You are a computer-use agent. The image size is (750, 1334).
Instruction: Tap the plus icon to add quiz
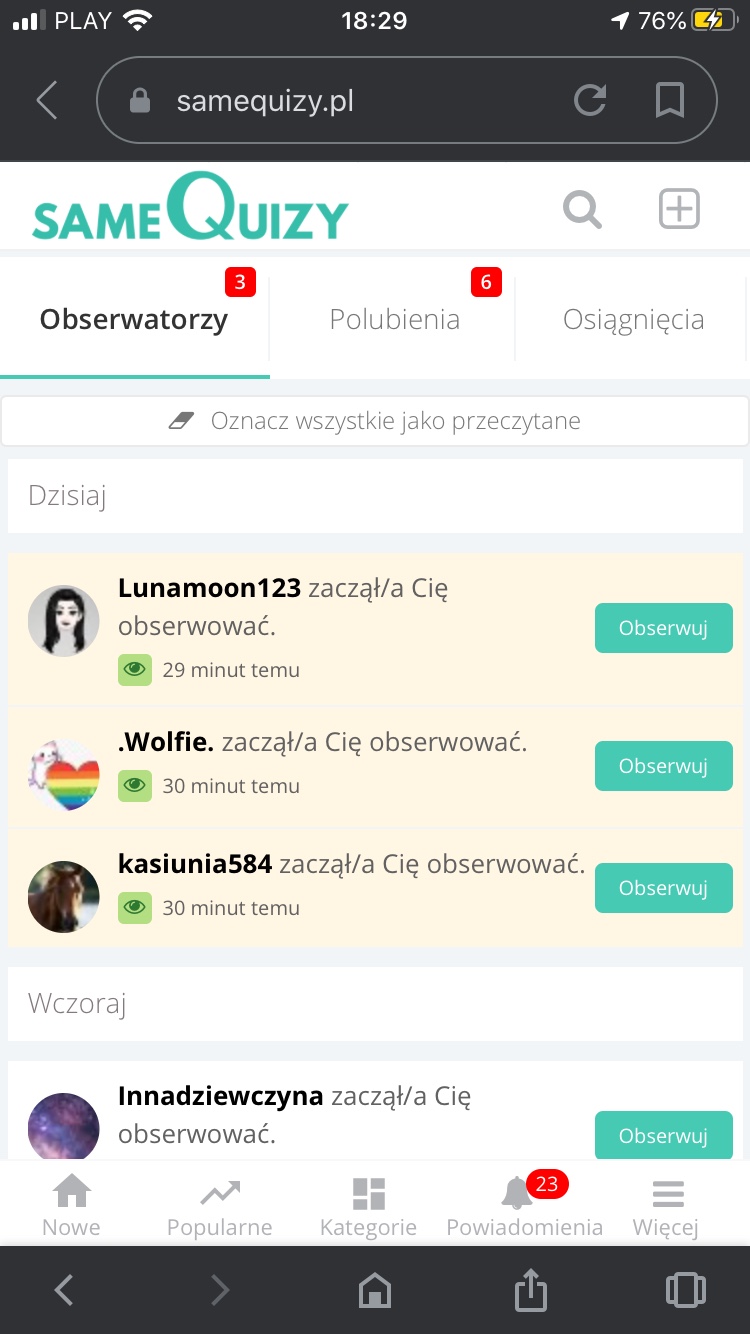(679, 210)
